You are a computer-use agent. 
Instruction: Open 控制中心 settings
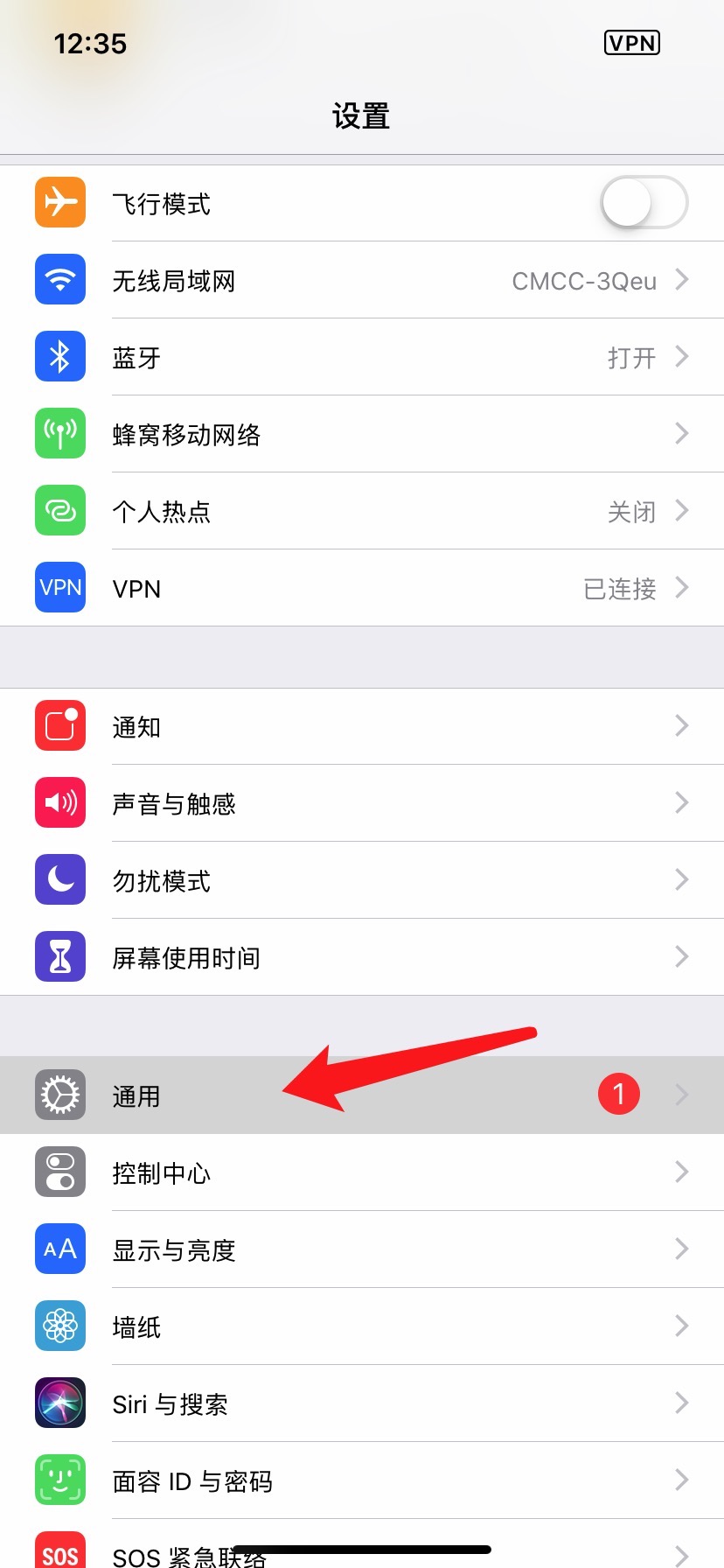(362, 1173)
